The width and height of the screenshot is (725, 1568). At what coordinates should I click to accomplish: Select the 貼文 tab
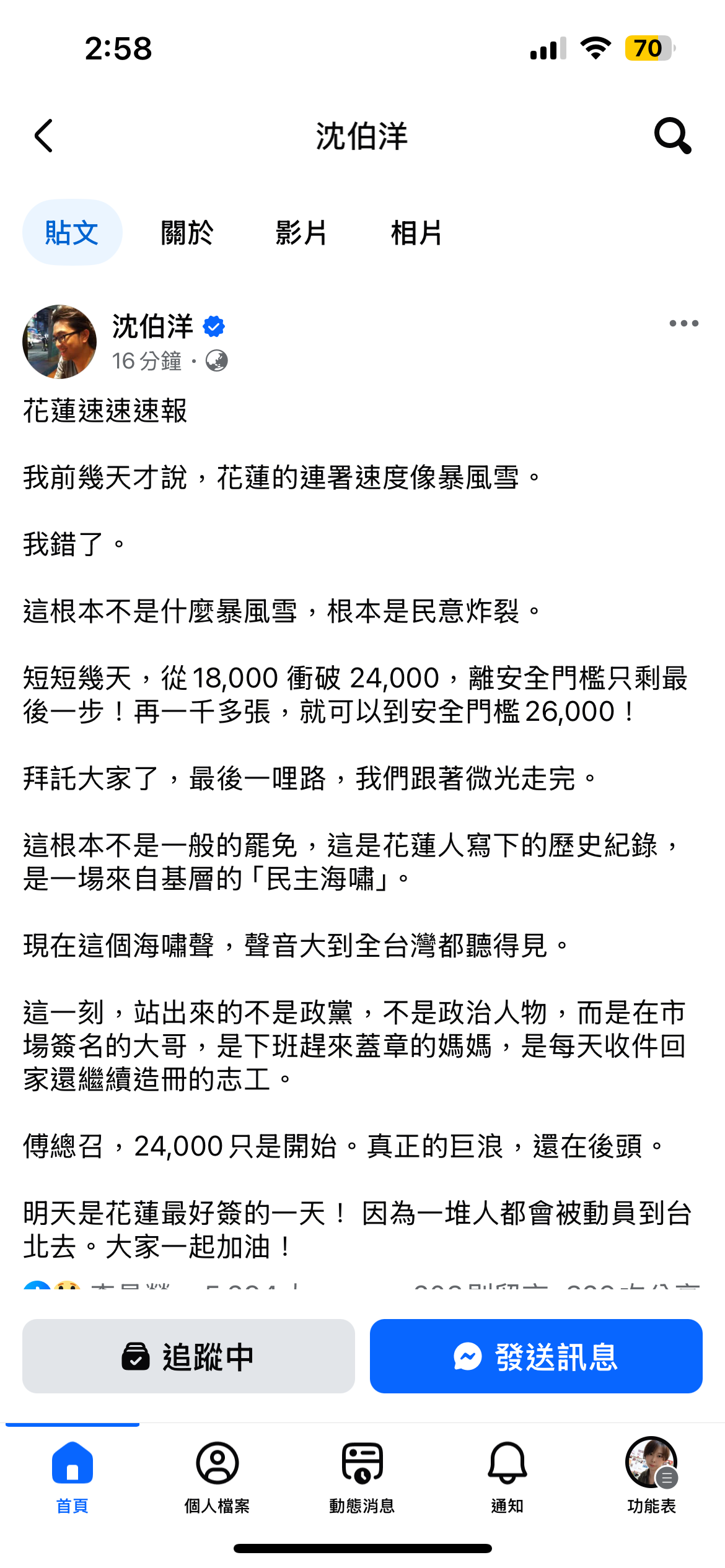pos(72,233)
